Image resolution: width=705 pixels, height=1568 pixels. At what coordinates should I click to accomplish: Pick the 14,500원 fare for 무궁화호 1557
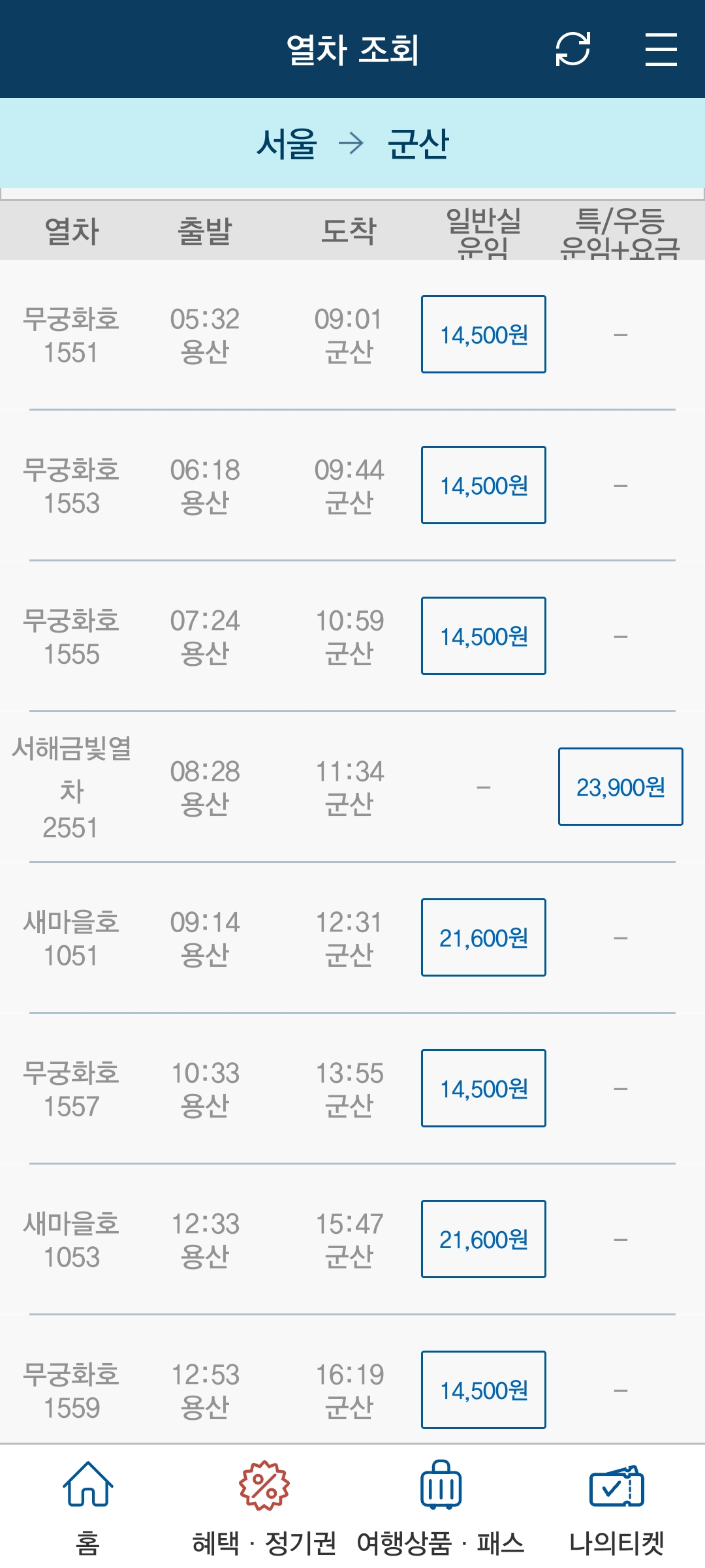coord(483,1089)
